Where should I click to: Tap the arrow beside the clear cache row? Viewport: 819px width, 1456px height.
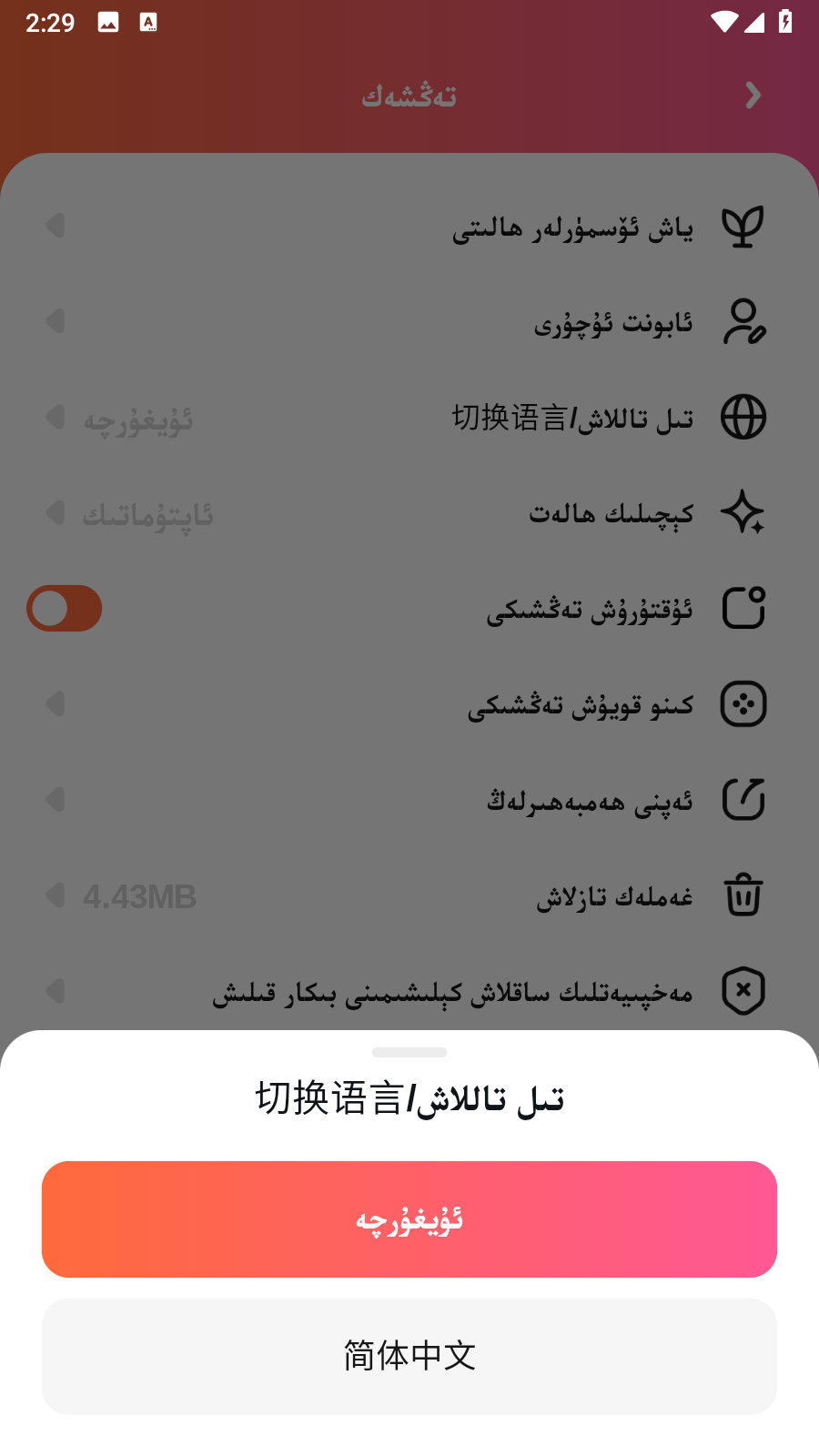(x=53, y=896)
